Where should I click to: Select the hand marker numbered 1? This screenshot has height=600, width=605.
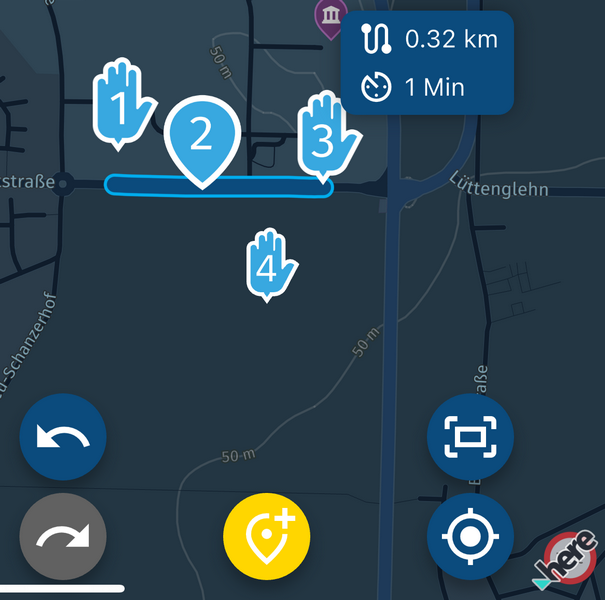pos(122,106)
